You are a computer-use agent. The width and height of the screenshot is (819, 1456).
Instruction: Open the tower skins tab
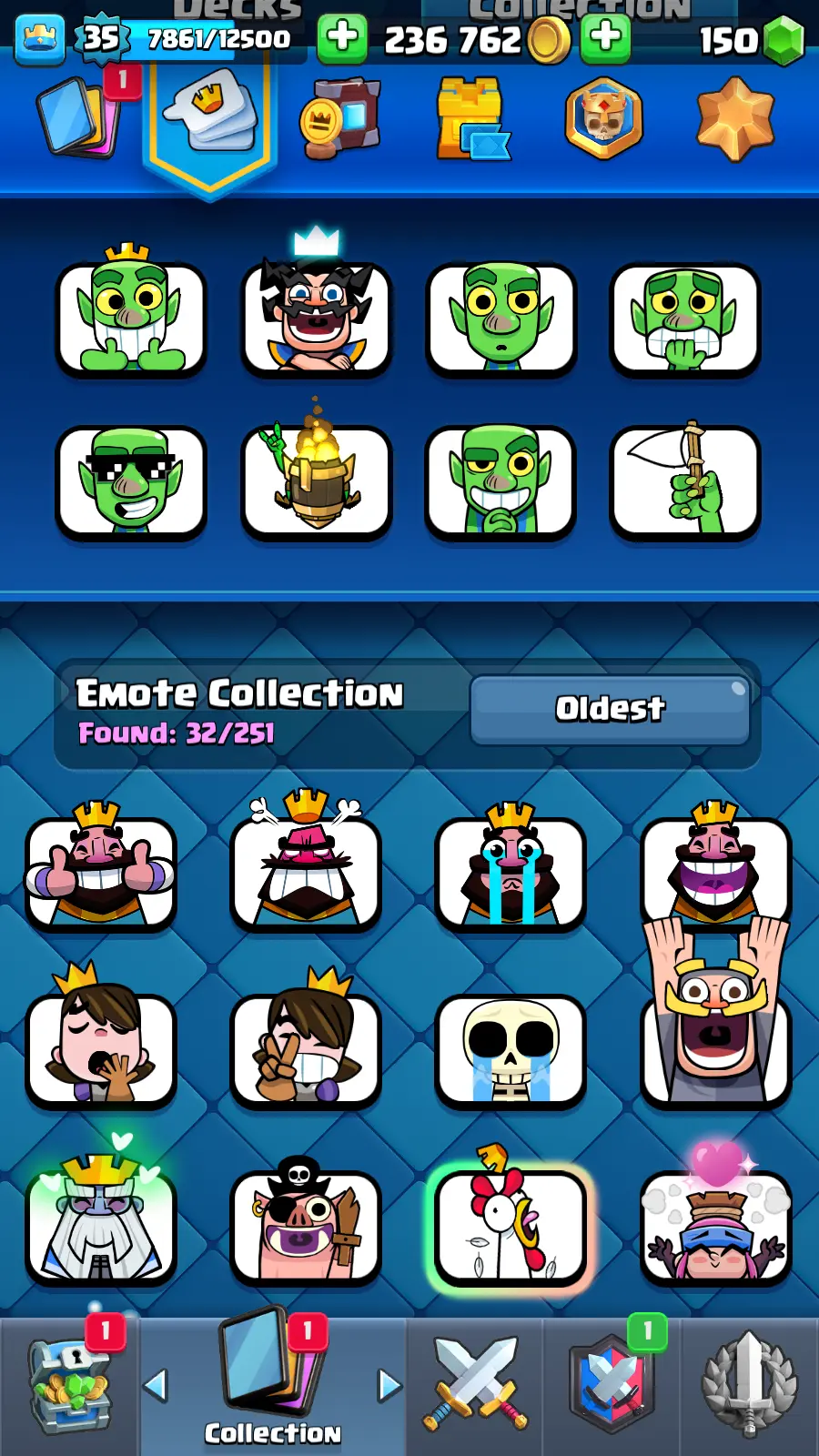pyautogui.click(x=471, y=118)
